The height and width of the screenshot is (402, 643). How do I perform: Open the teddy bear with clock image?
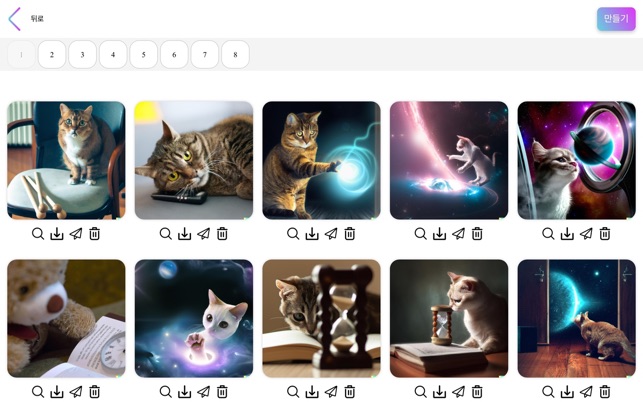(66, 318)
